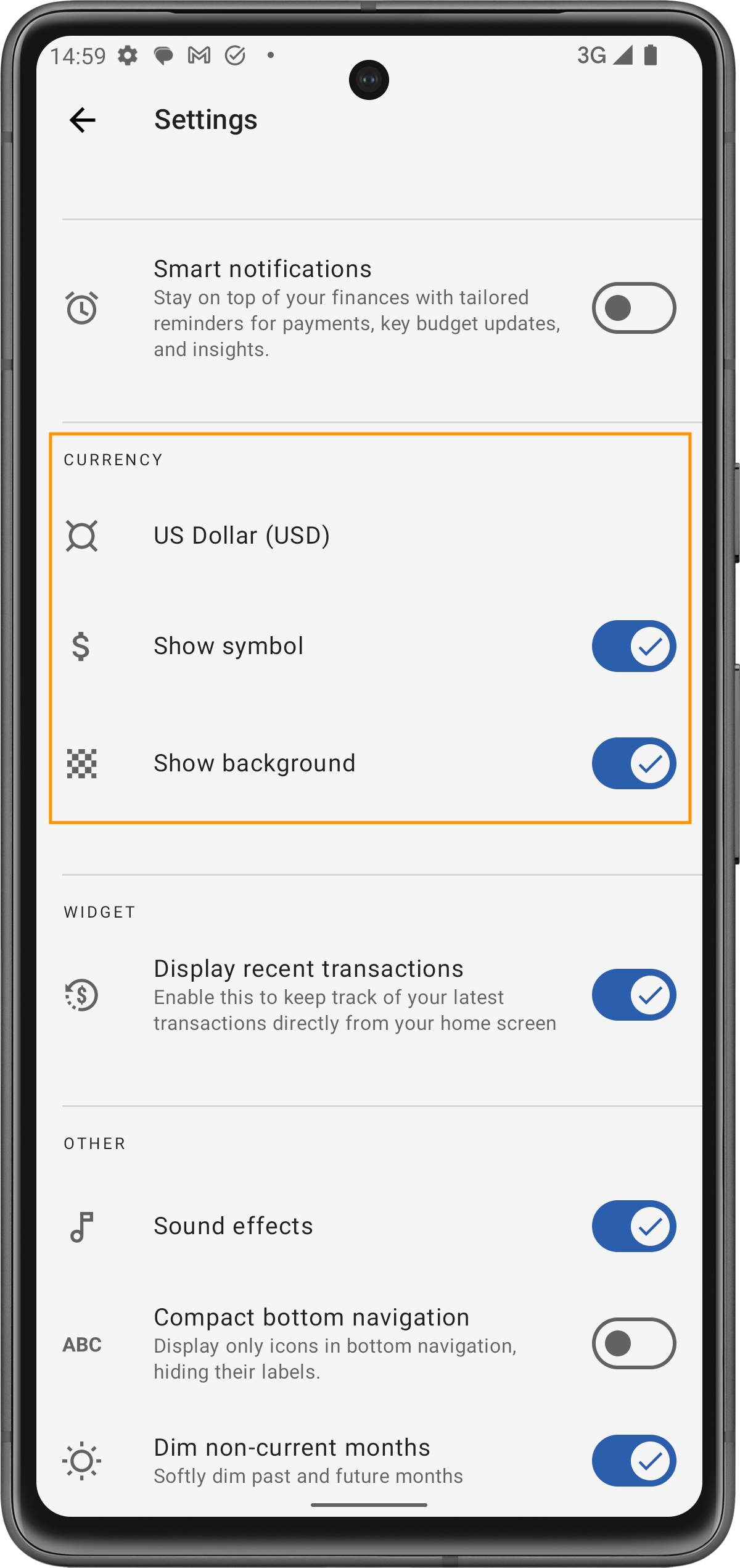
Task: Turn off Show symbol switch
Action: tap(633, 646)
